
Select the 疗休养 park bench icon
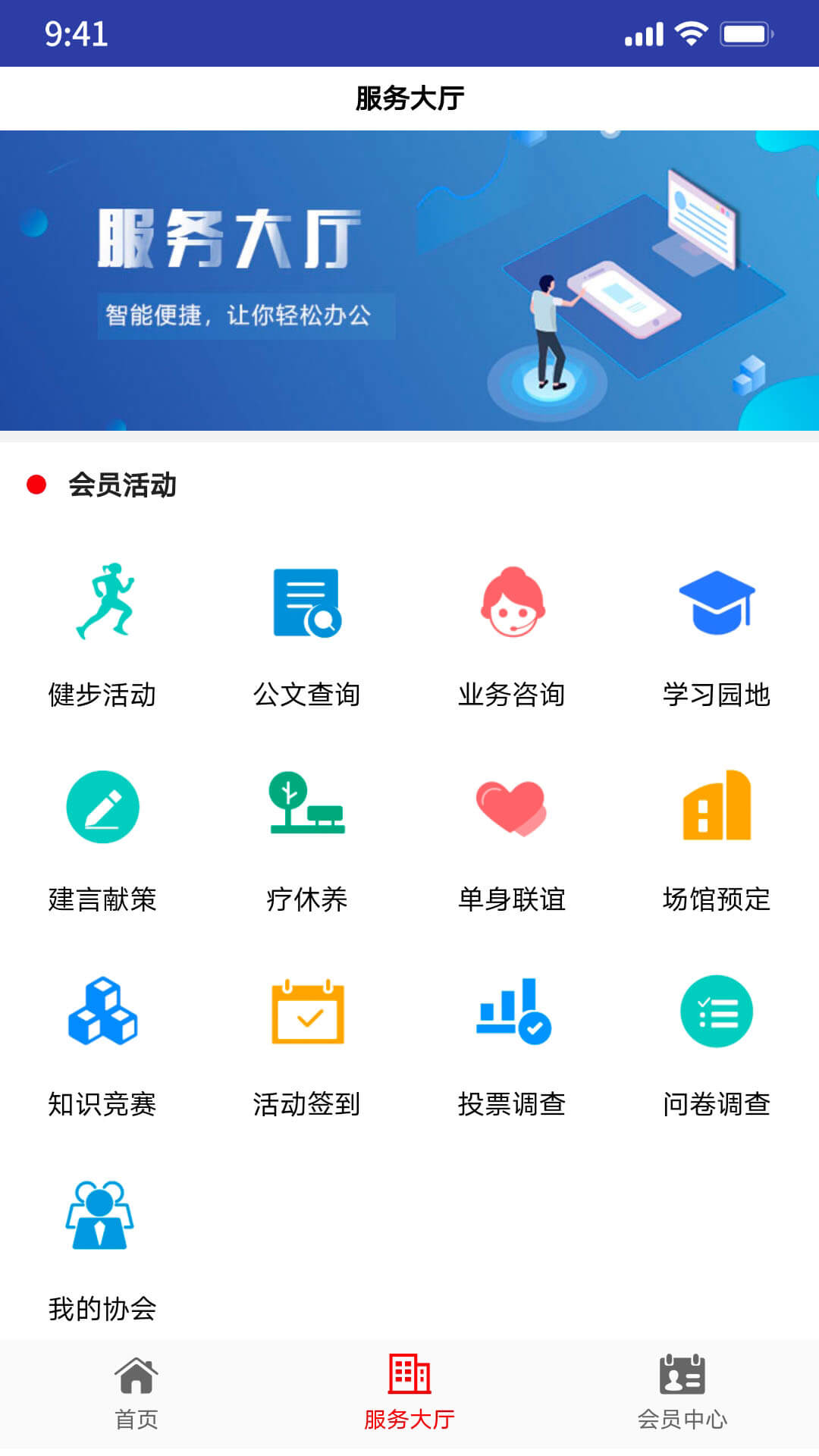[307, 808]
